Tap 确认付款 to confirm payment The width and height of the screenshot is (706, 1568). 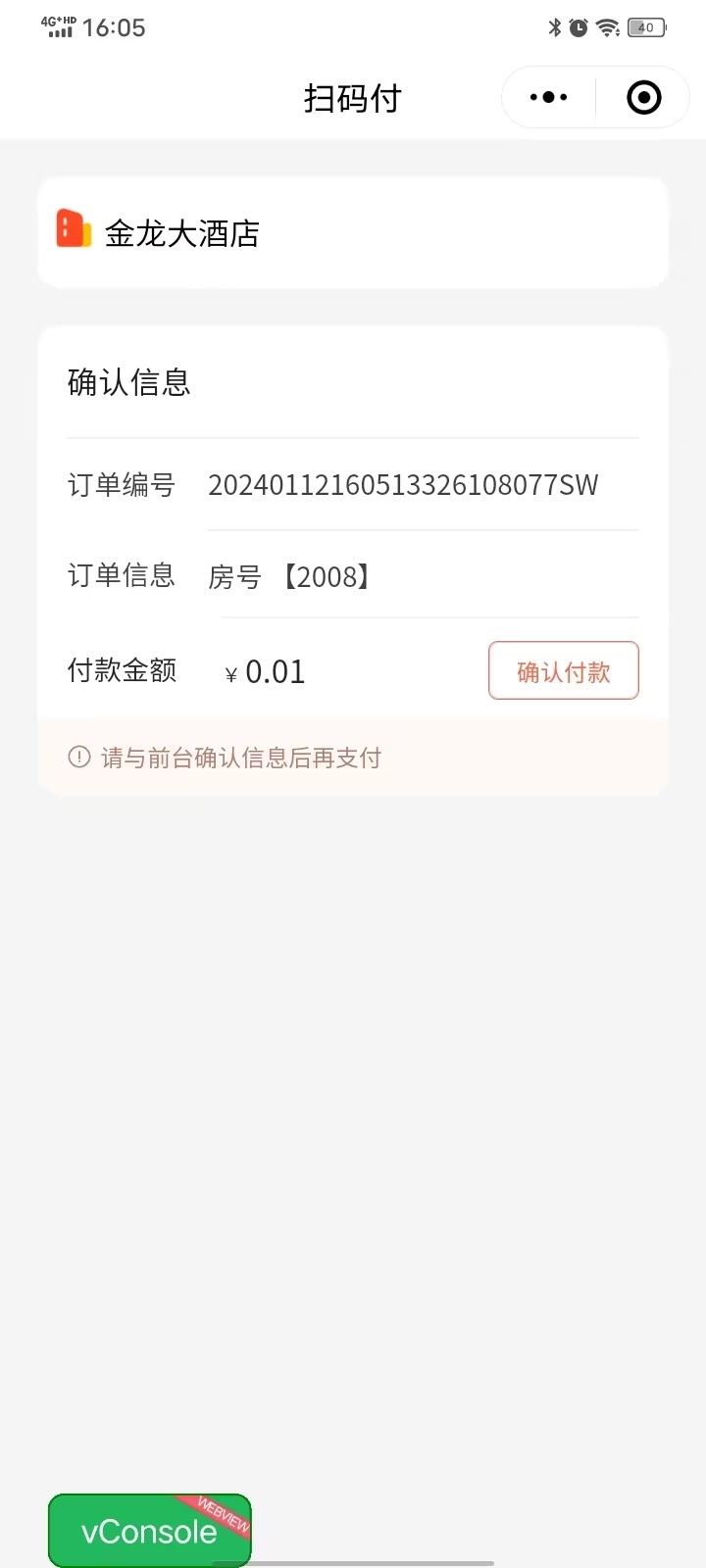(564, 670)
